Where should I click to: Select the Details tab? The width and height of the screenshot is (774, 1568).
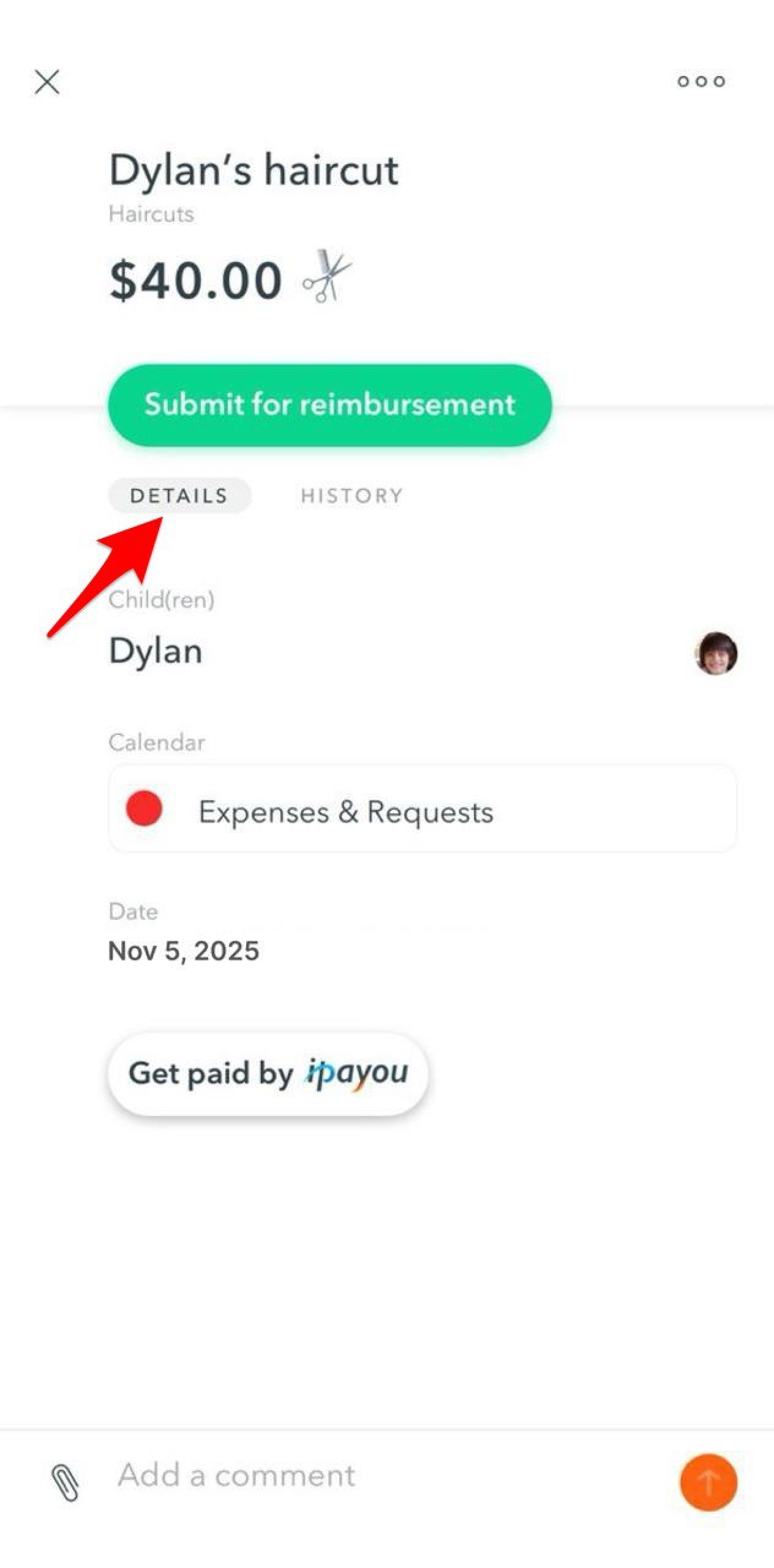(x=179, y=496)
